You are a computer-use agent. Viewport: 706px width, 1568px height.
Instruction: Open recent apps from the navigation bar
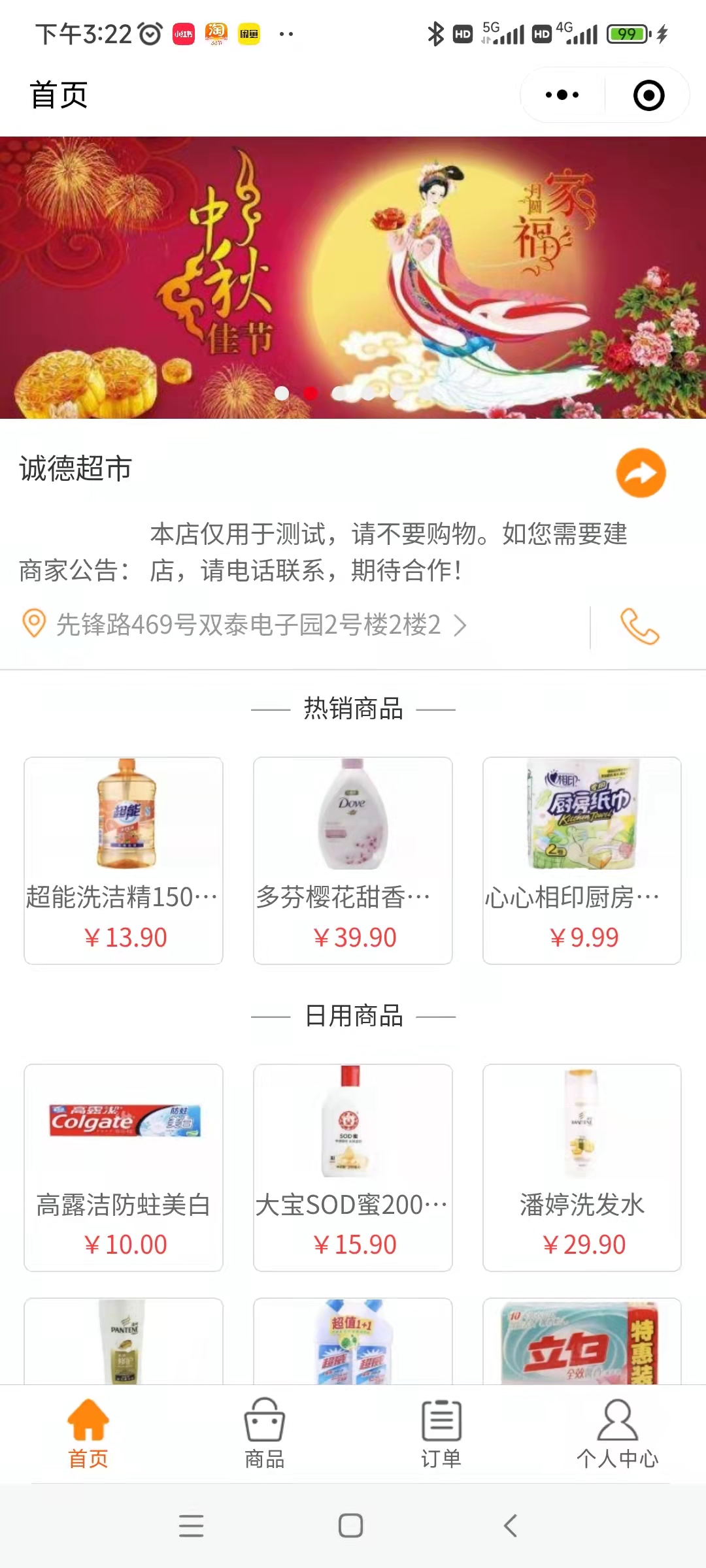pos(191,1526)
